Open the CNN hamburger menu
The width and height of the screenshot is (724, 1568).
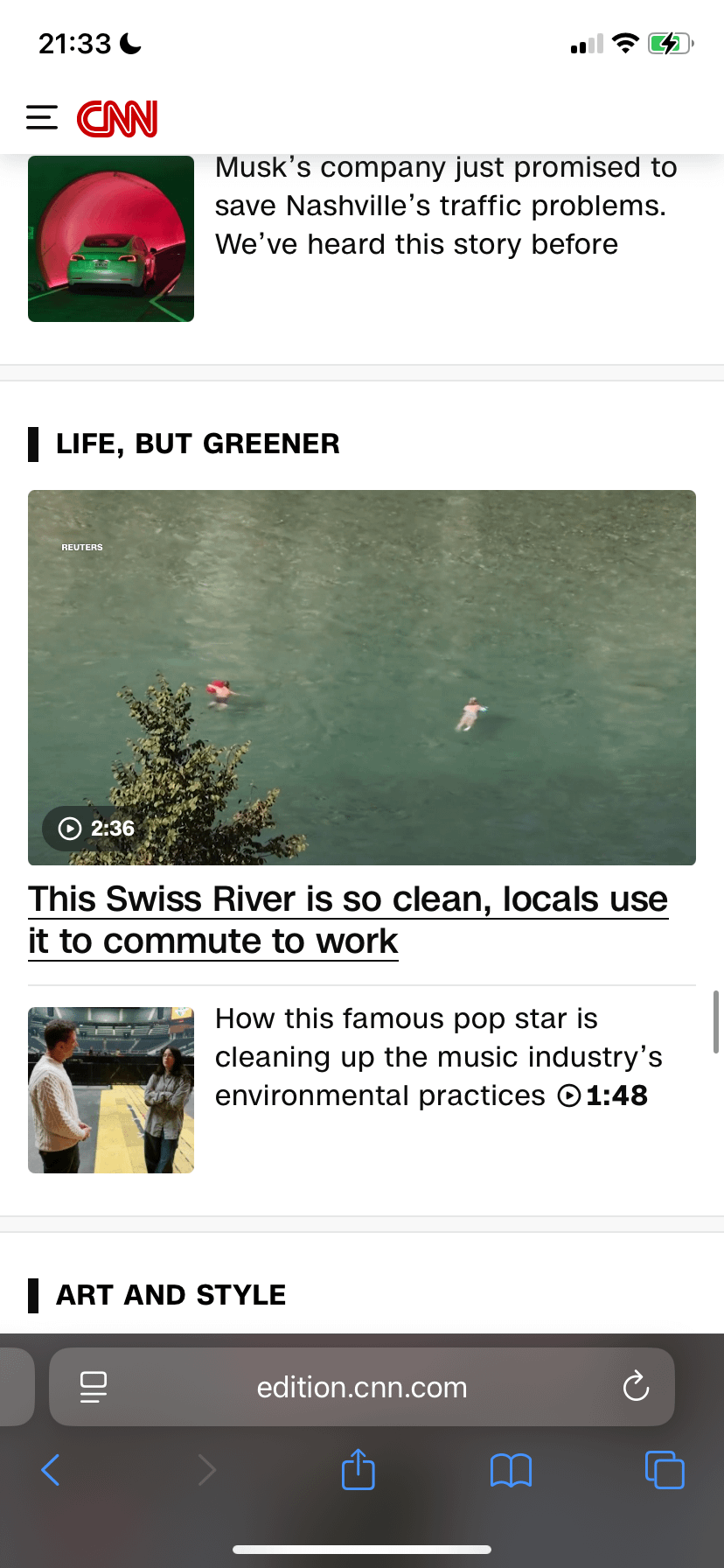pos(42,117)
